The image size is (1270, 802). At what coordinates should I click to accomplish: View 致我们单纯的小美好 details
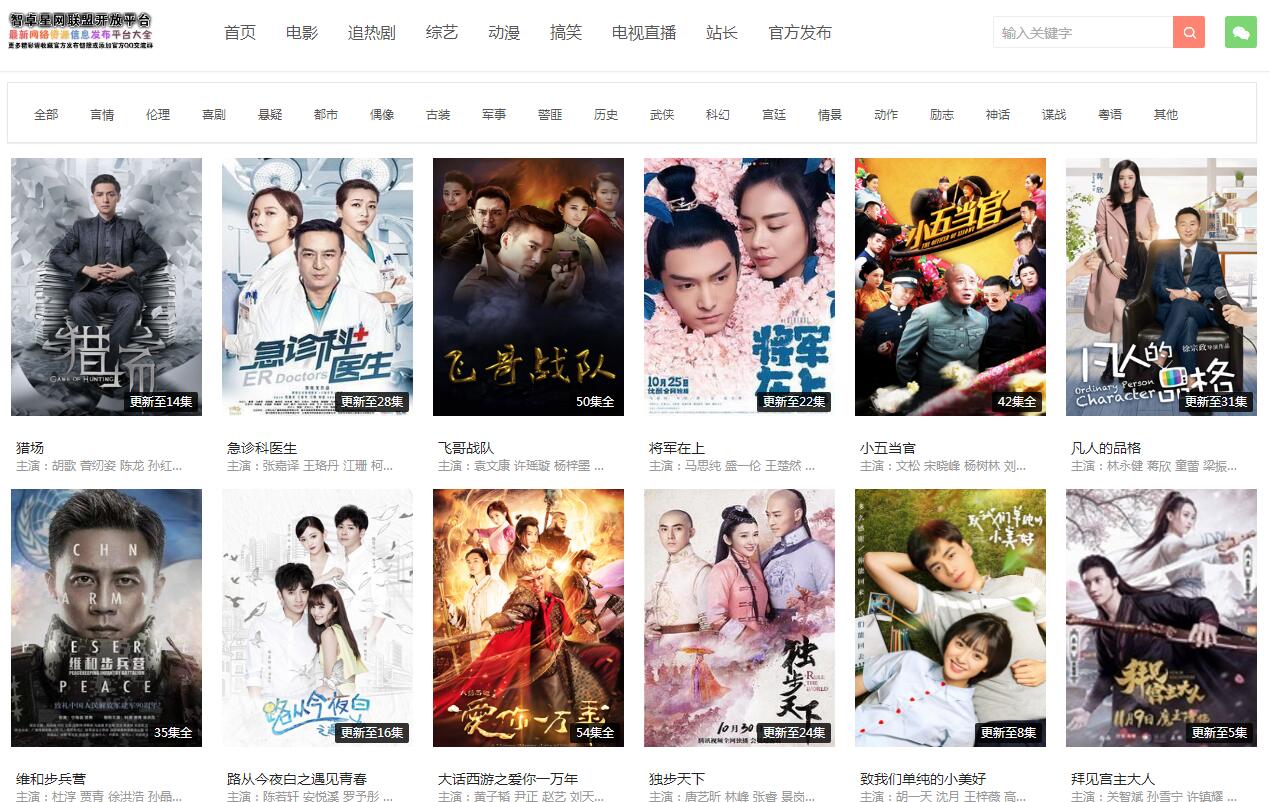(x=950, y=617)
